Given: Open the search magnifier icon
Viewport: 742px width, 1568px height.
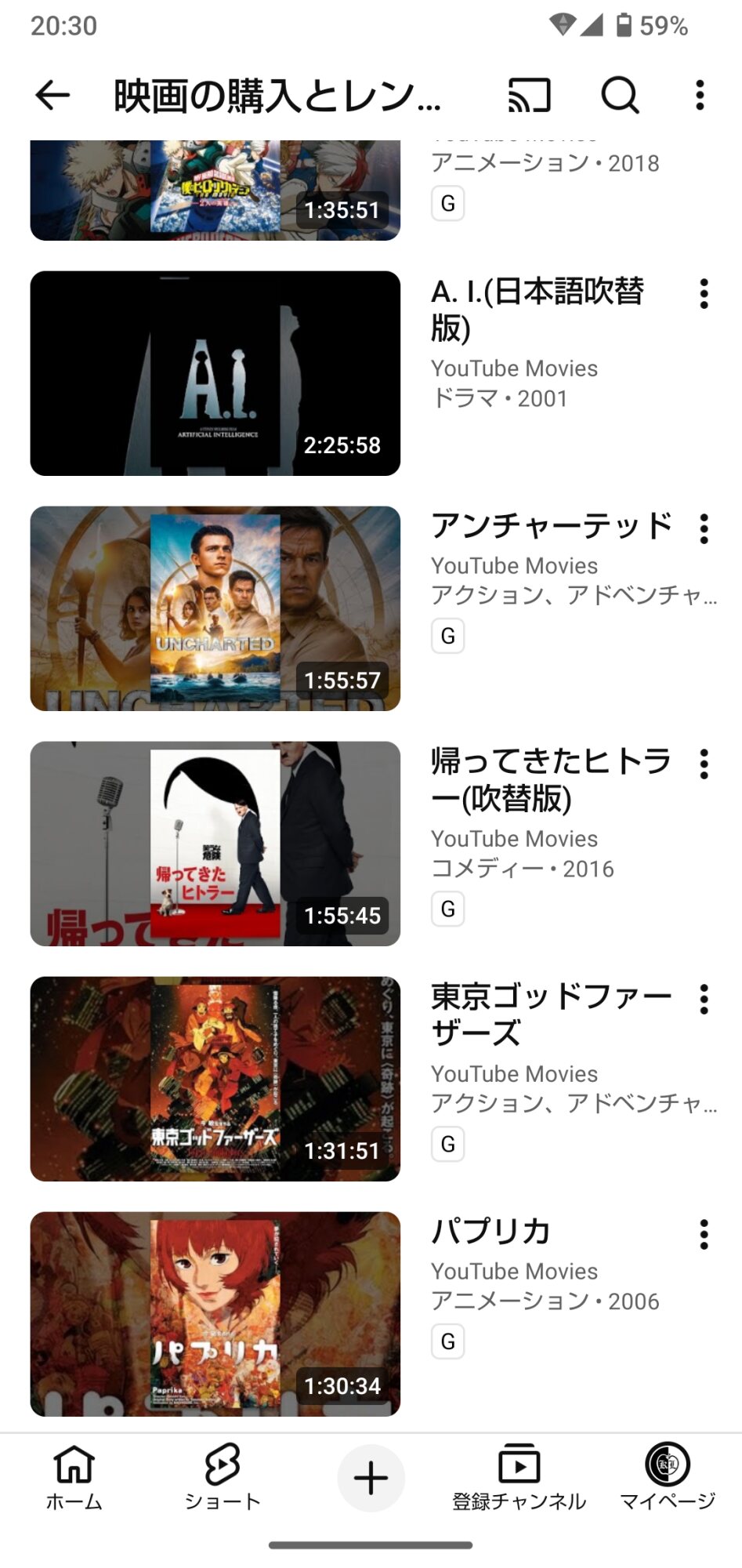Looking at the screenshot, I should tap(620, 96).
